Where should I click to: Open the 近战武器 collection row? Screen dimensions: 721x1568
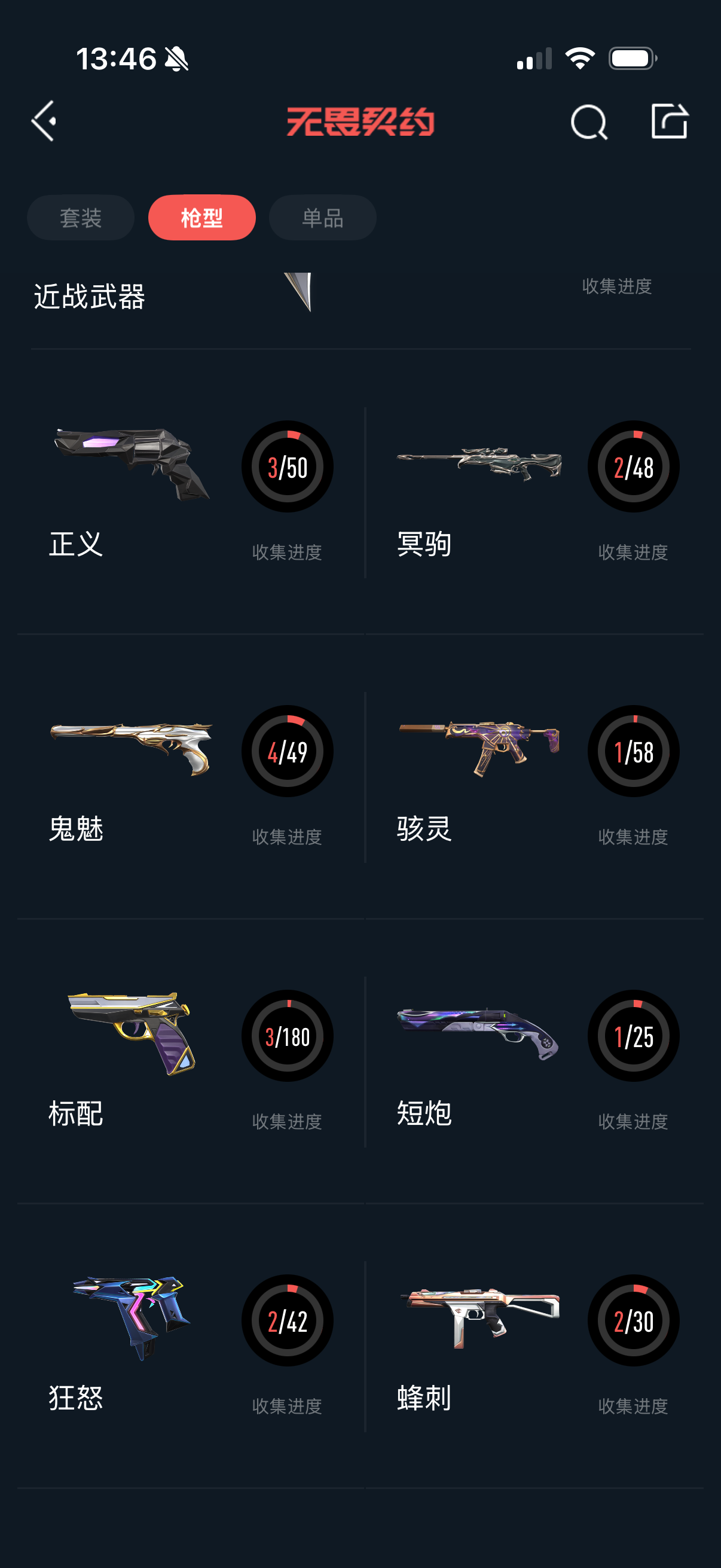click(x=360, y=297)
